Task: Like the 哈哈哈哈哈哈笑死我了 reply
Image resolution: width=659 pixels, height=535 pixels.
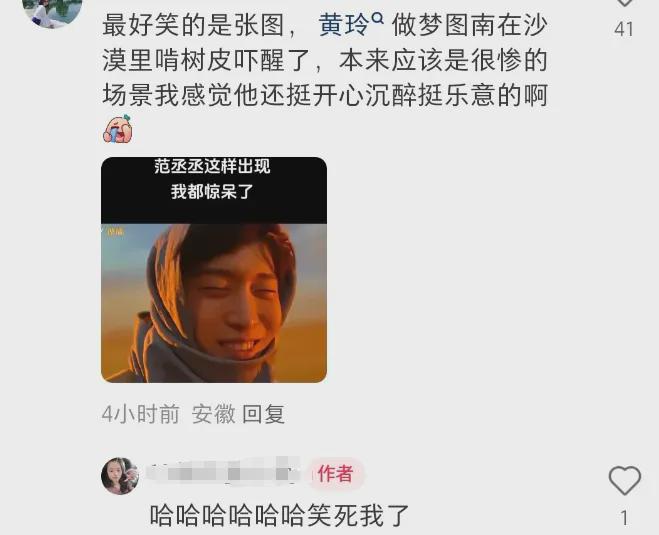Action: click(624, 482)
